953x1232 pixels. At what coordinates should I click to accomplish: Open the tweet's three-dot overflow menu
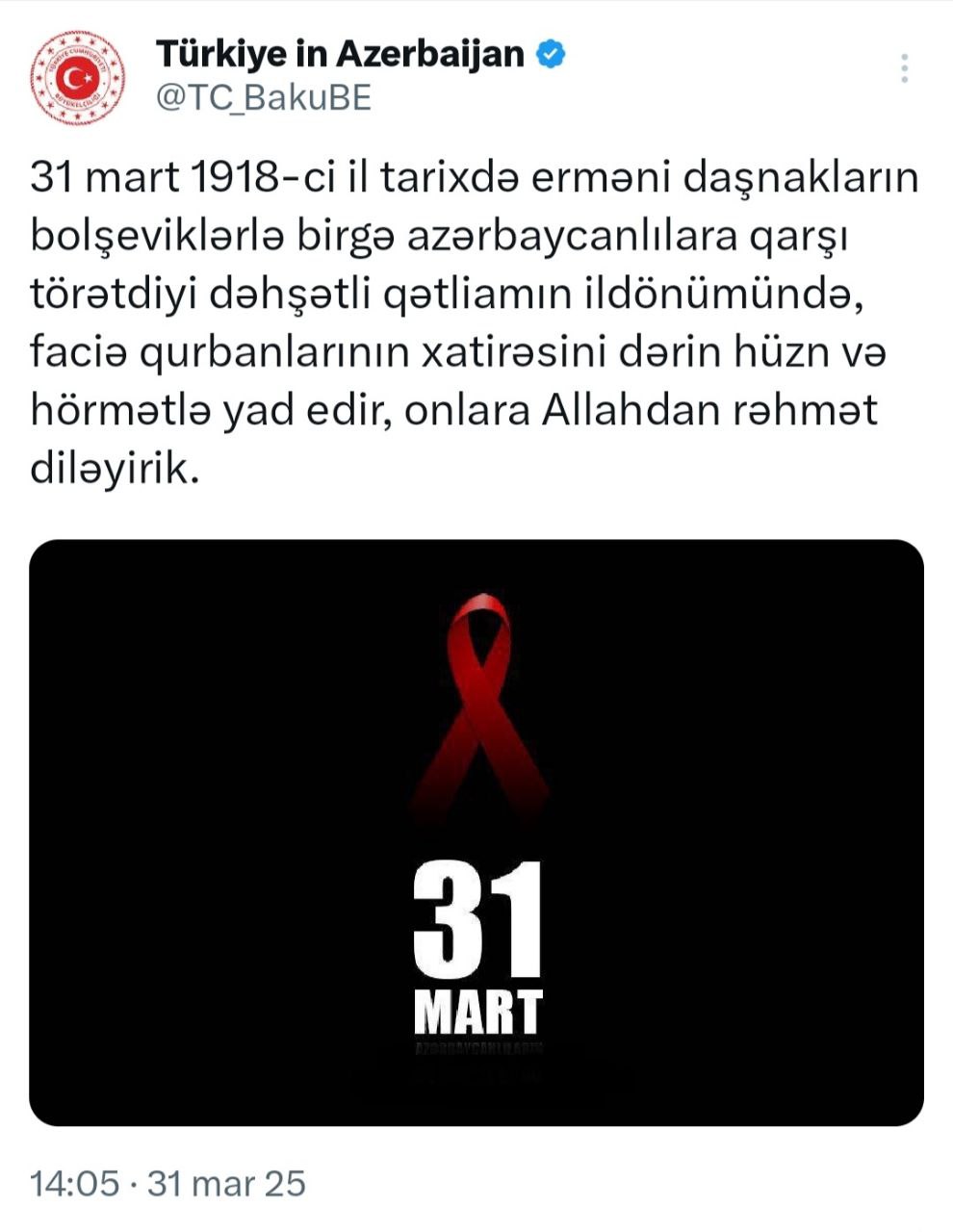click(x=904, y=69)
